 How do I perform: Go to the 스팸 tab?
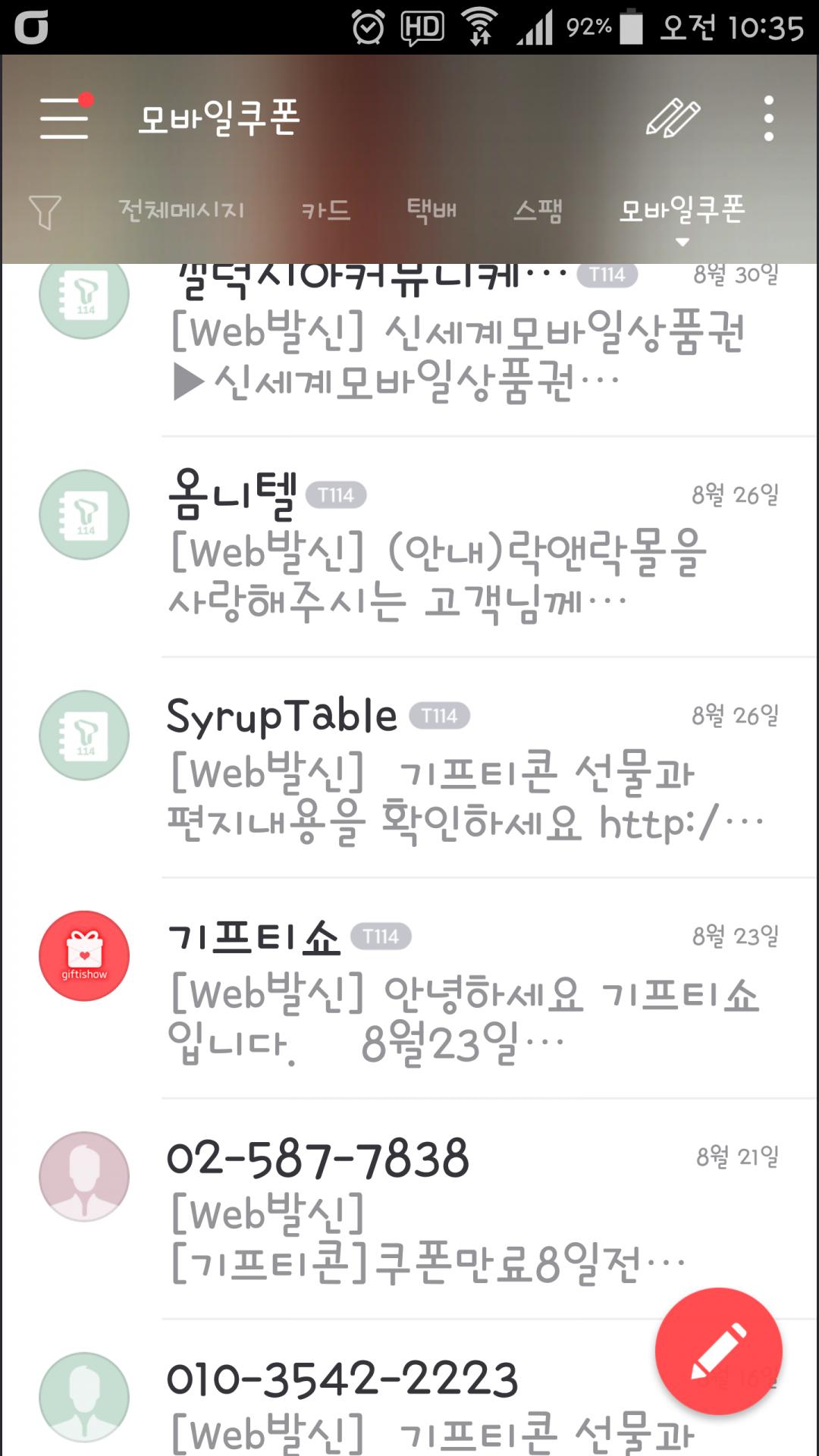pyautogui.click(x=538, y=210)
